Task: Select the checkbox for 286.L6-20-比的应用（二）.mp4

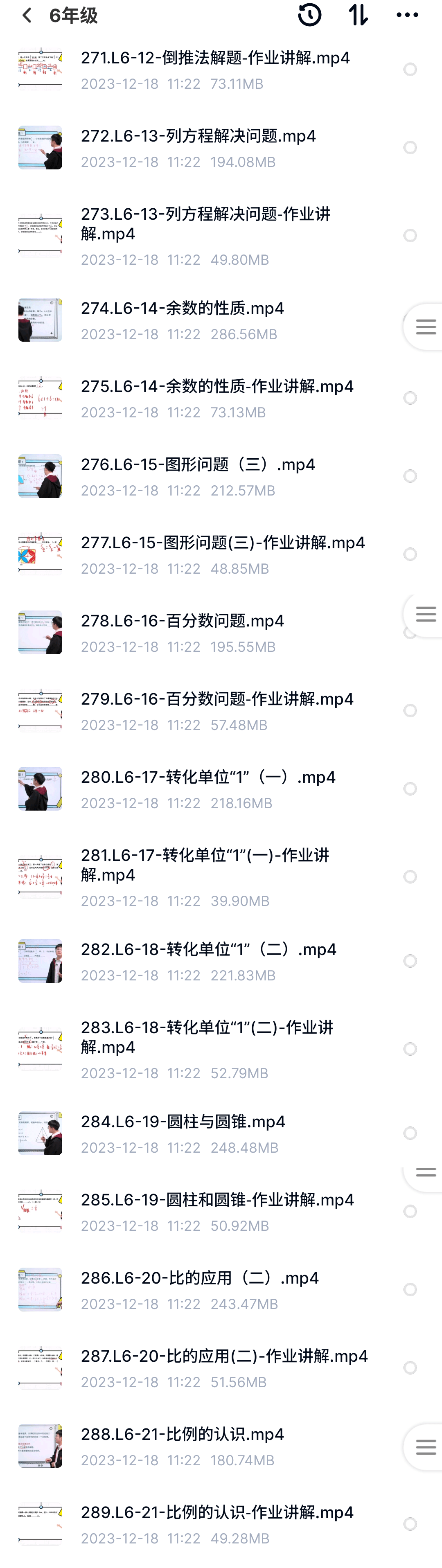Action: (410, 1289)
